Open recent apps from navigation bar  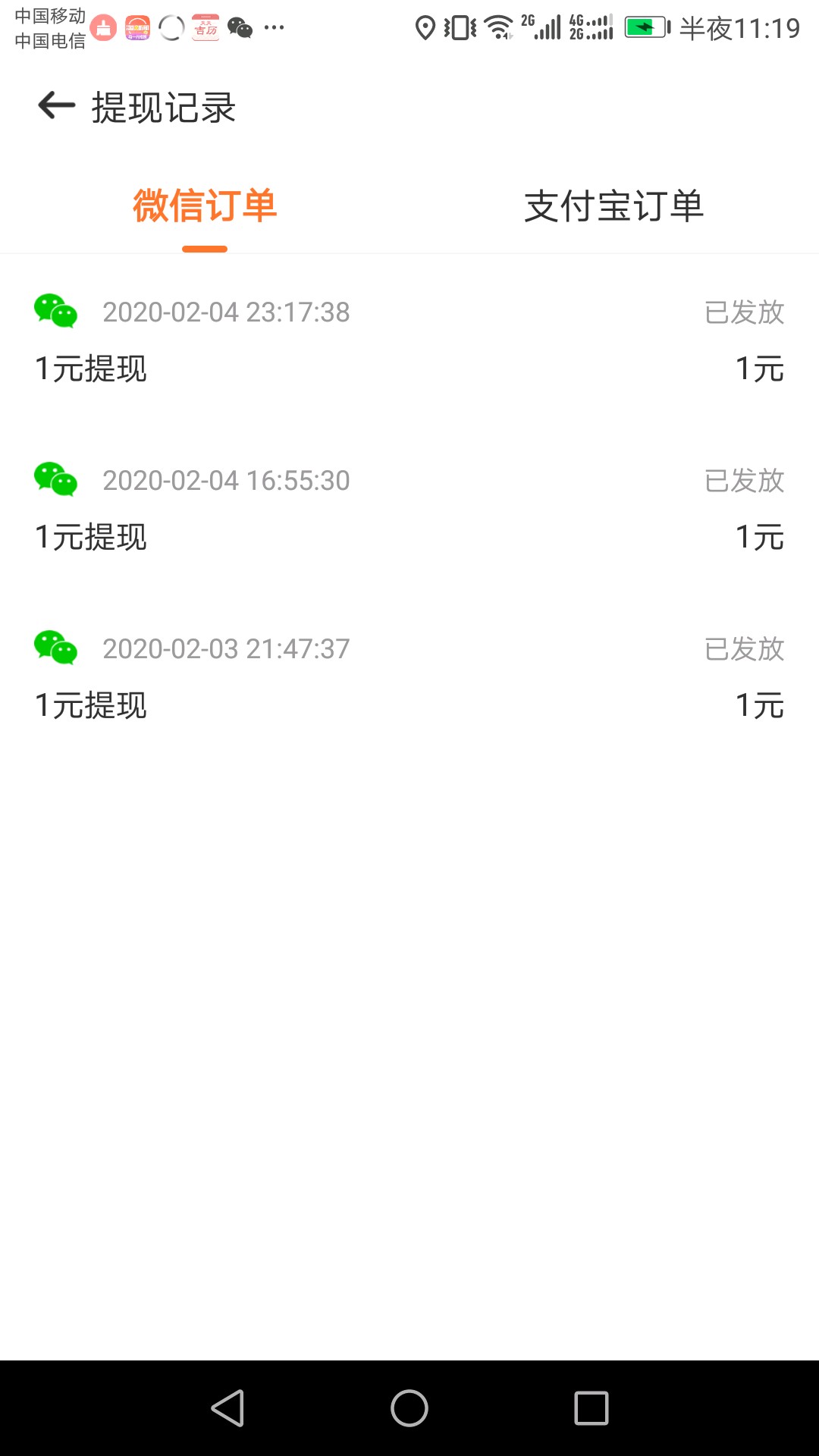(591, 1408)
